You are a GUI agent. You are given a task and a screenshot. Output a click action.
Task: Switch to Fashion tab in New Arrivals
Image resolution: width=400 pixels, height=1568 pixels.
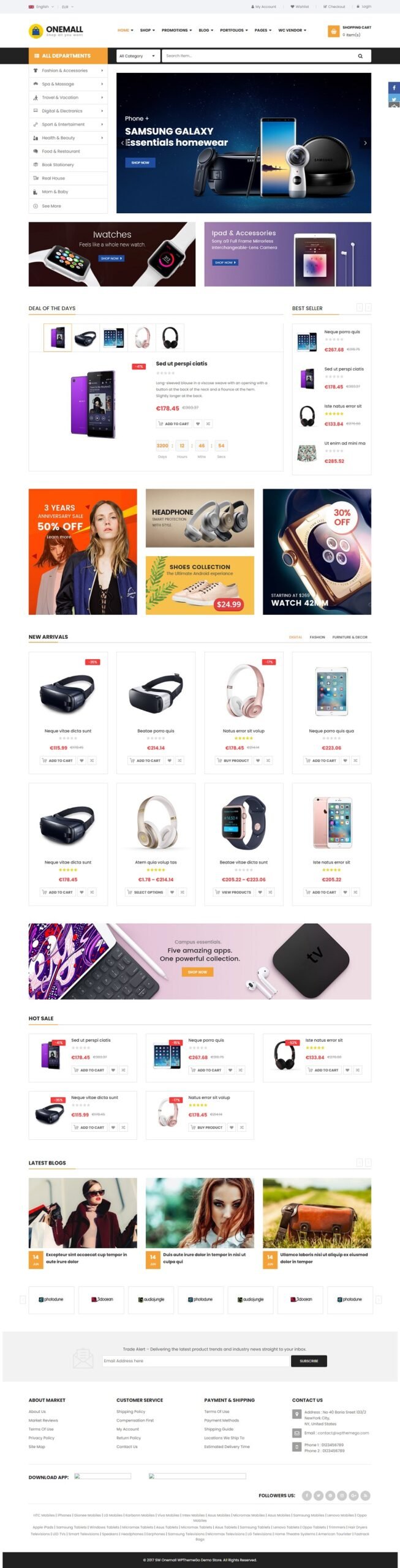tap(317, 637)
